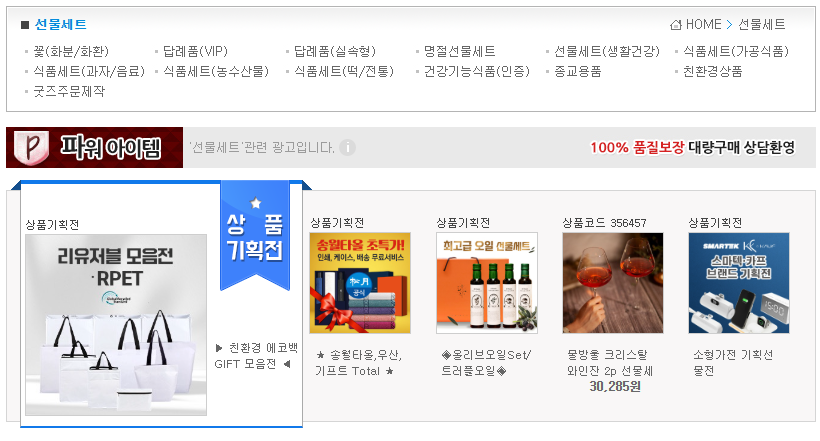The height and width of the screenshot is (441, 820).
Task: View the 송월타올 towel gift promotion
Action: 360,283
